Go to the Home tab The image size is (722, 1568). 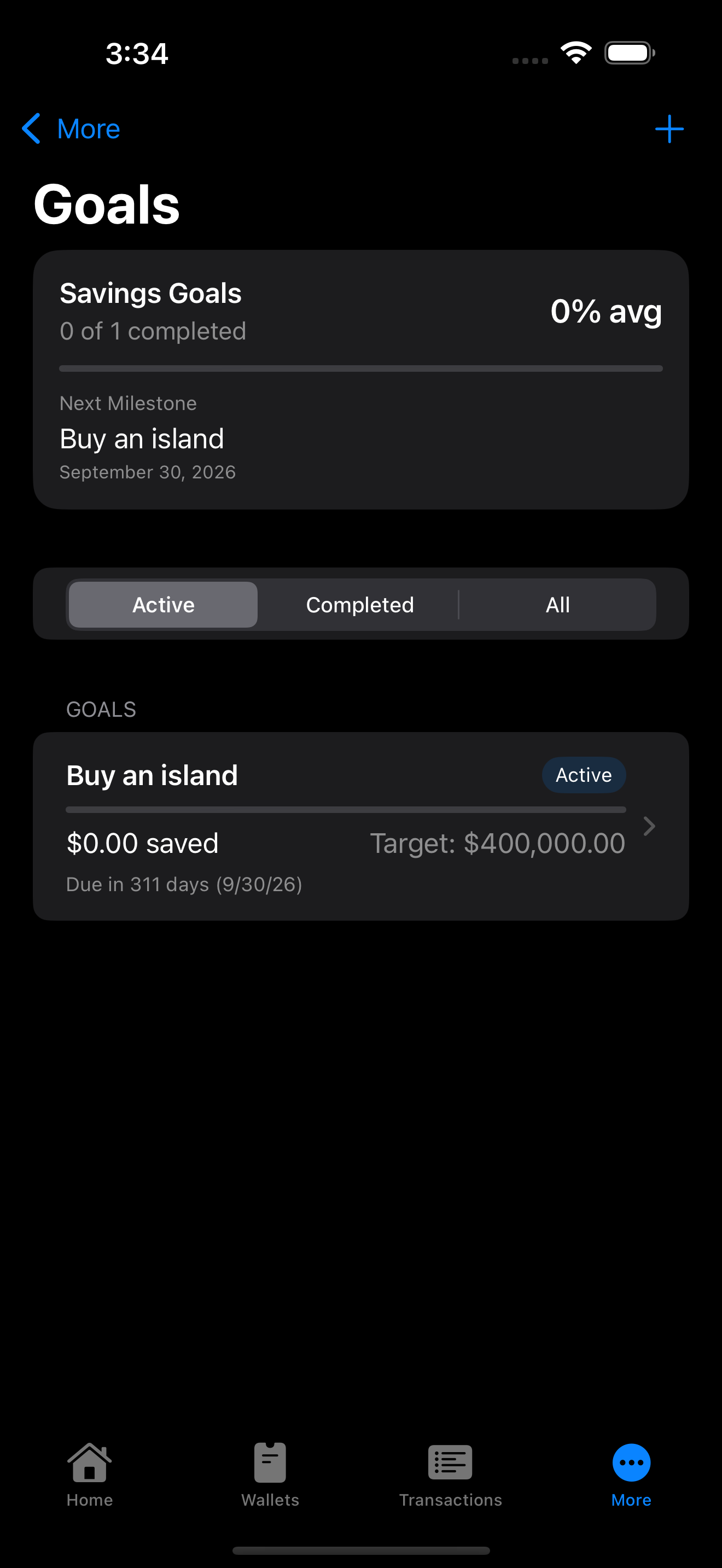coord(90,1473)
